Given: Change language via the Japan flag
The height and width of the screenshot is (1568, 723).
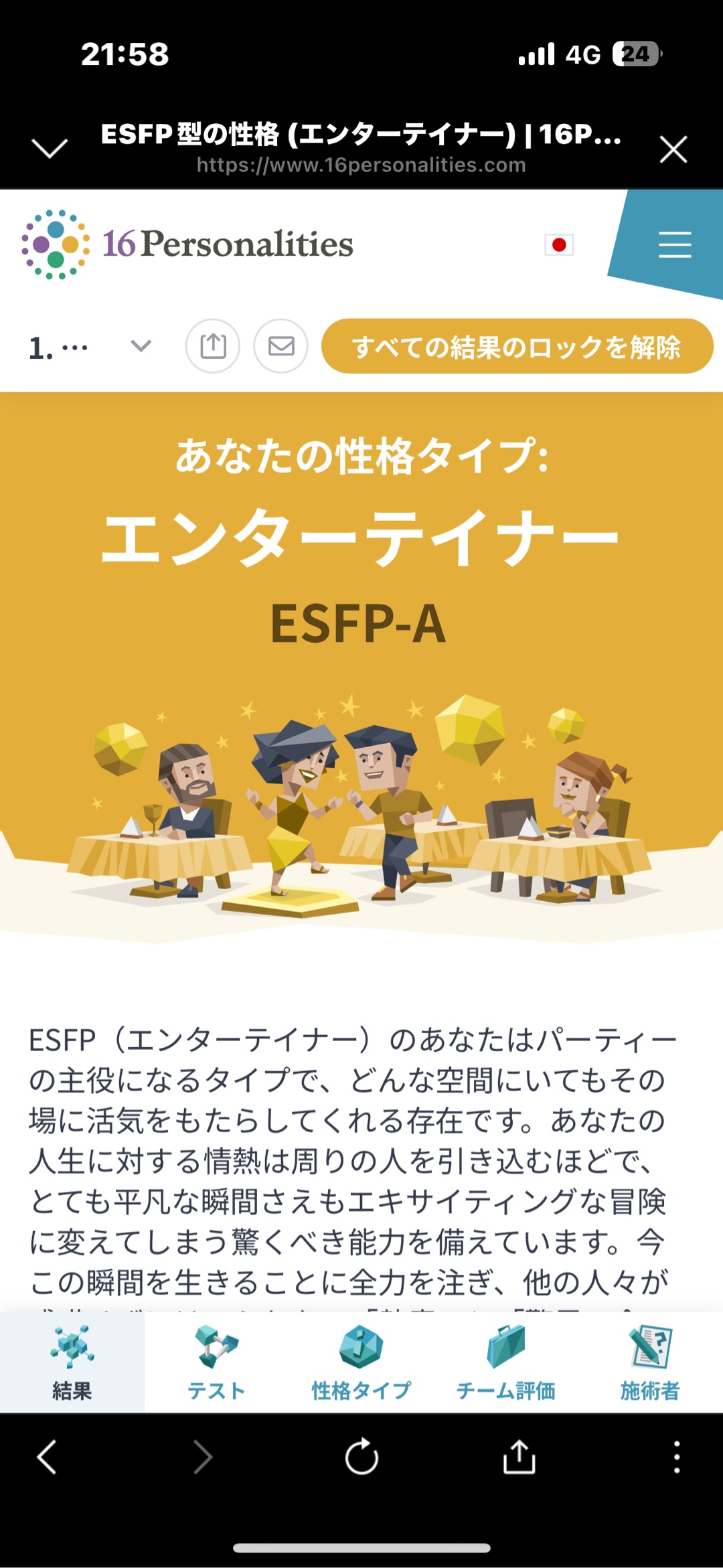Looking at the screenshot, I should click(559, 245).
